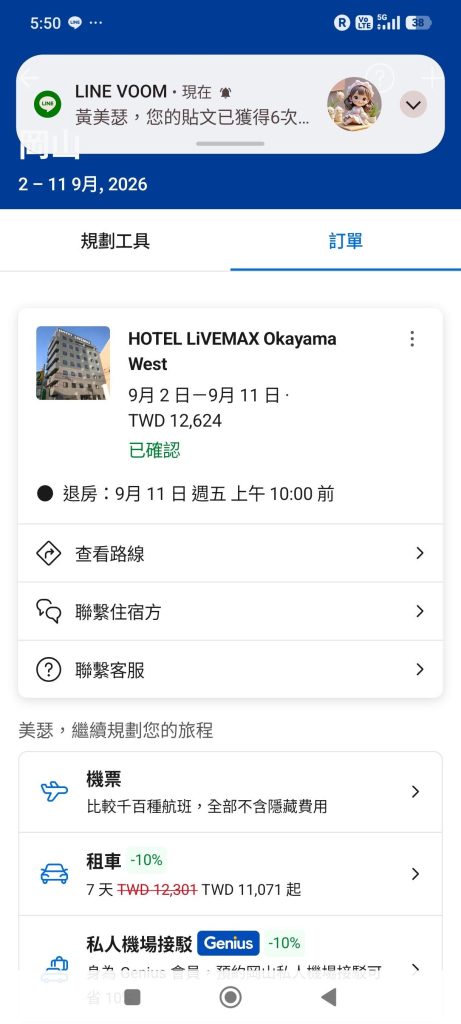The height and width of the screenshot is (1024, 461).
Task: Expand the LINE VOOM notification
Action: tap(413, 104)
